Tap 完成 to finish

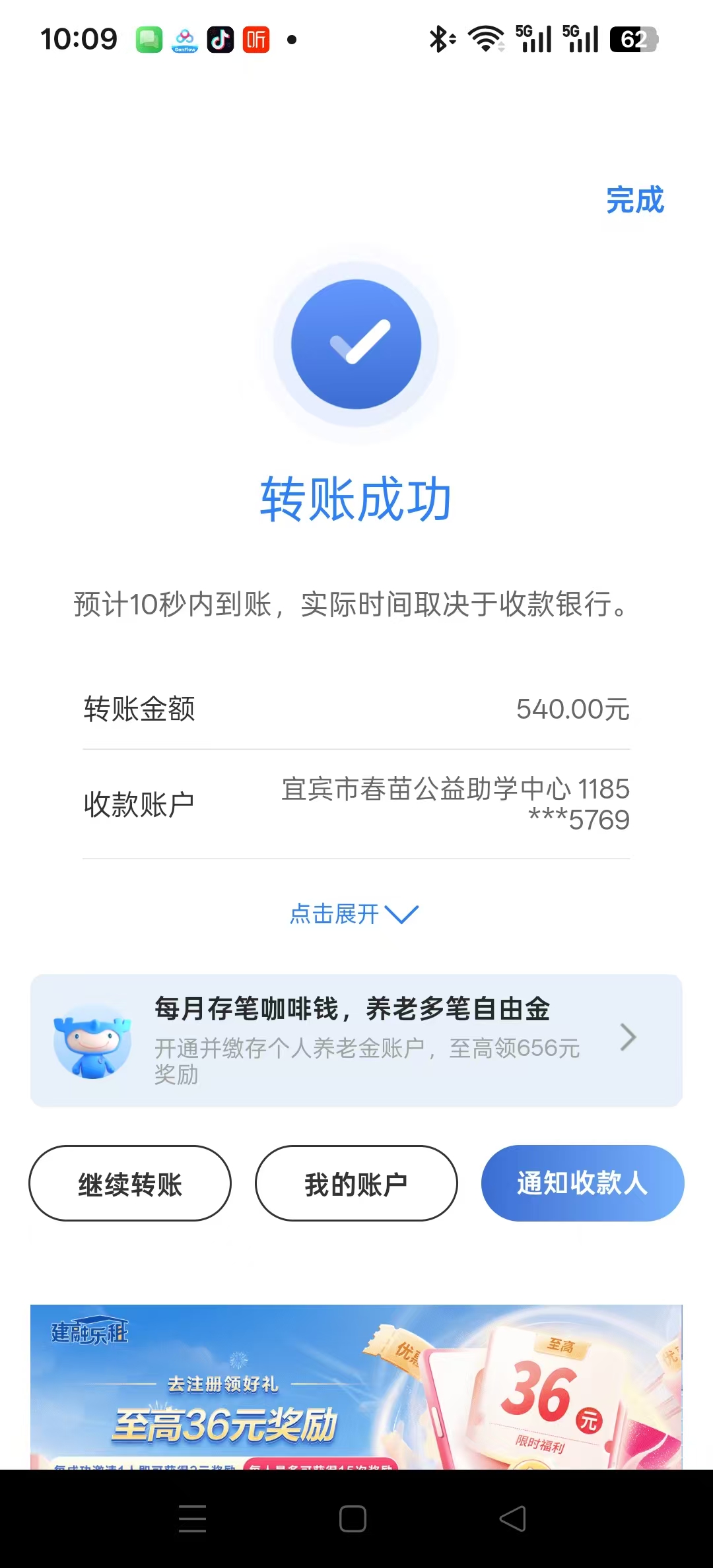coord(634,199)
